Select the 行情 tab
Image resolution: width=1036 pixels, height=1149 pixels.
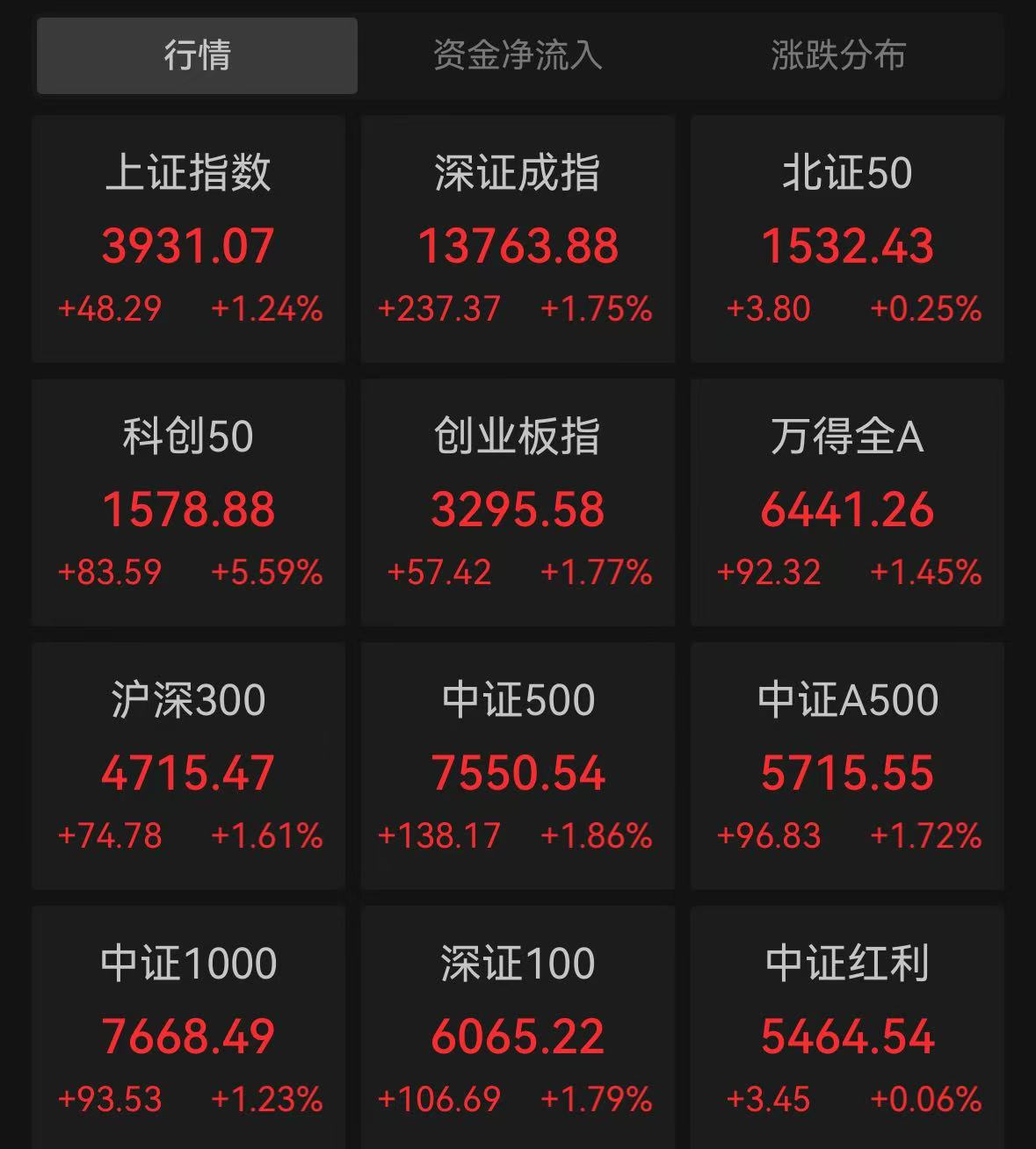[198, 55]
